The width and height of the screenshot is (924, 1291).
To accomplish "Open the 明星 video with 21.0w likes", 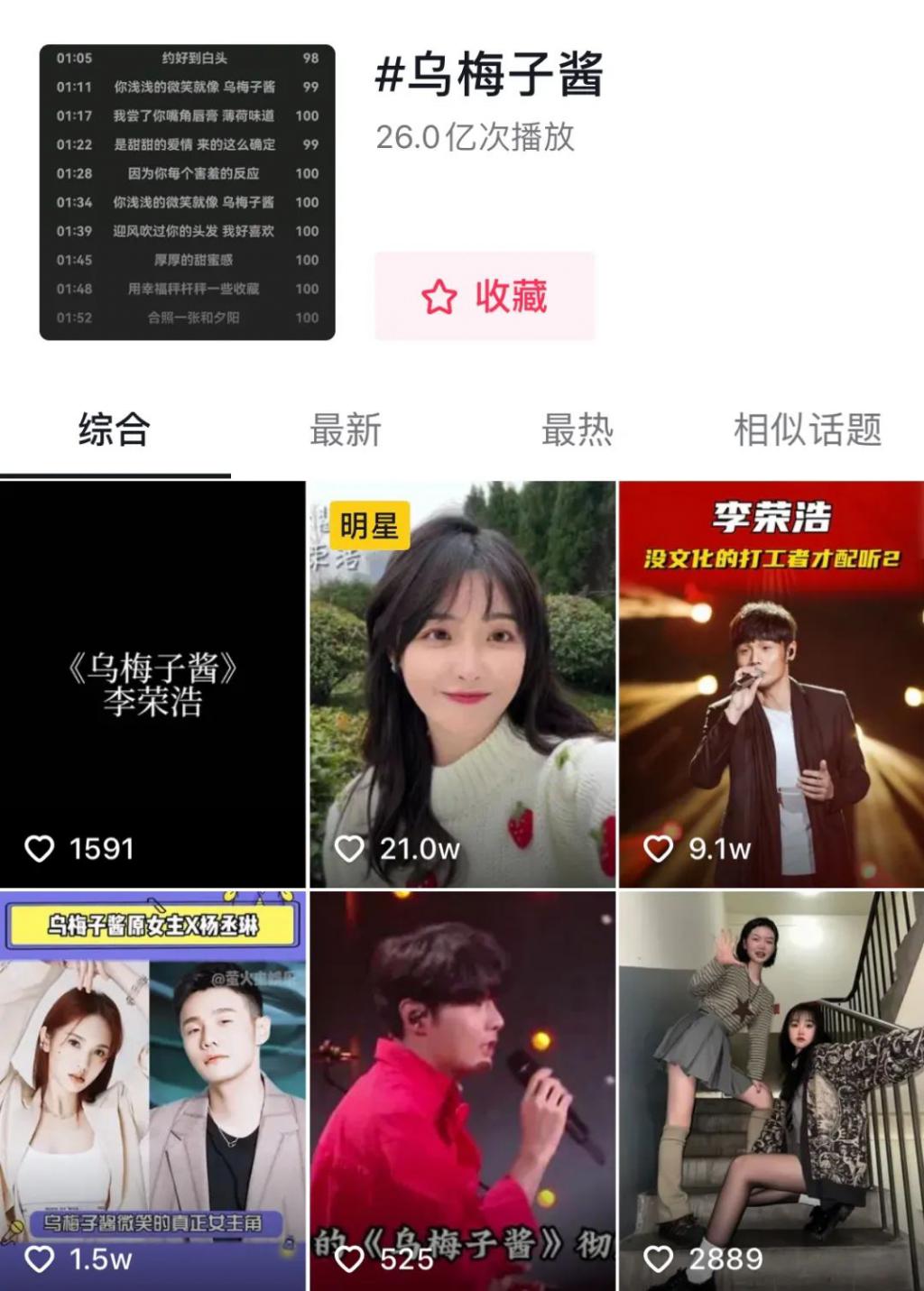I will click(462, 684).
